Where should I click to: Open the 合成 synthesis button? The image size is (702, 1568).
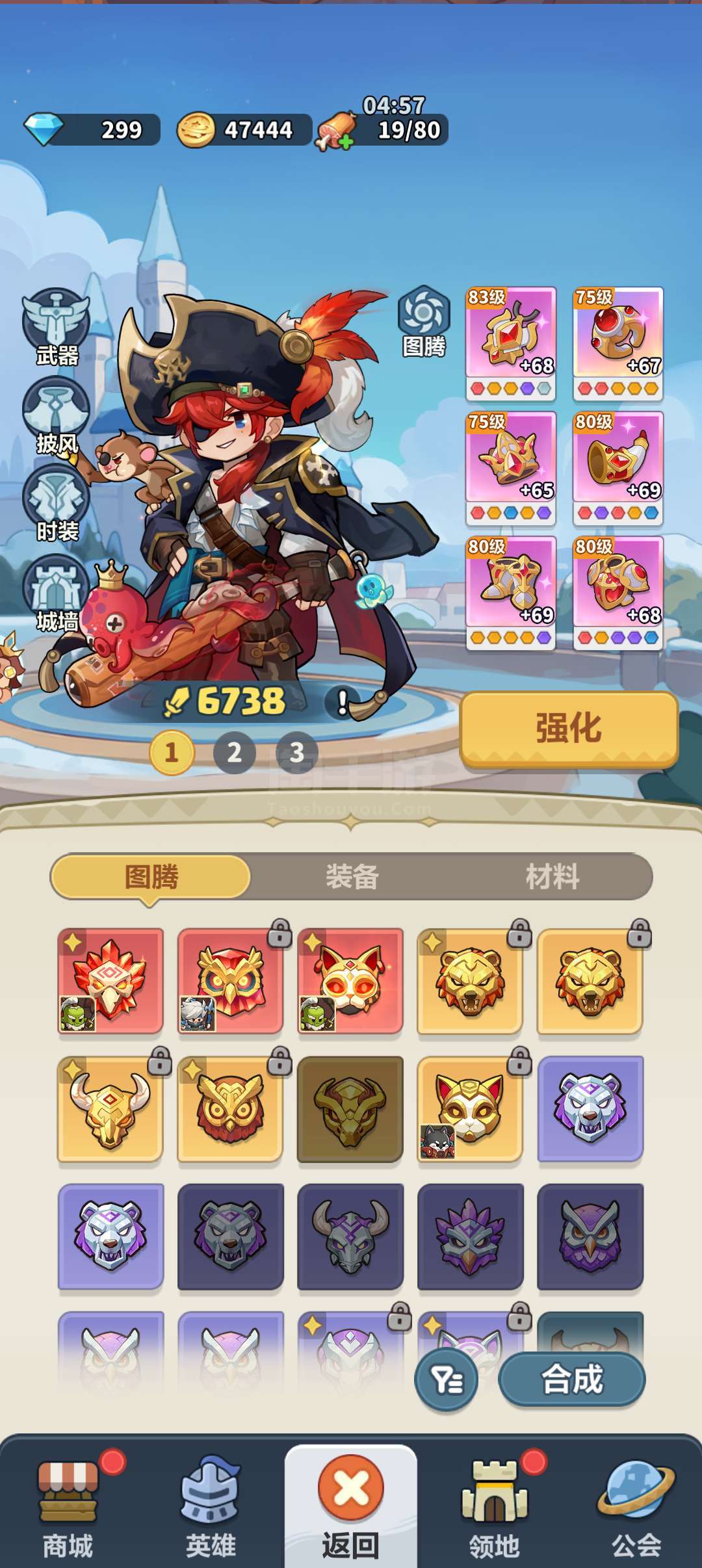(x=572, y=1379)
